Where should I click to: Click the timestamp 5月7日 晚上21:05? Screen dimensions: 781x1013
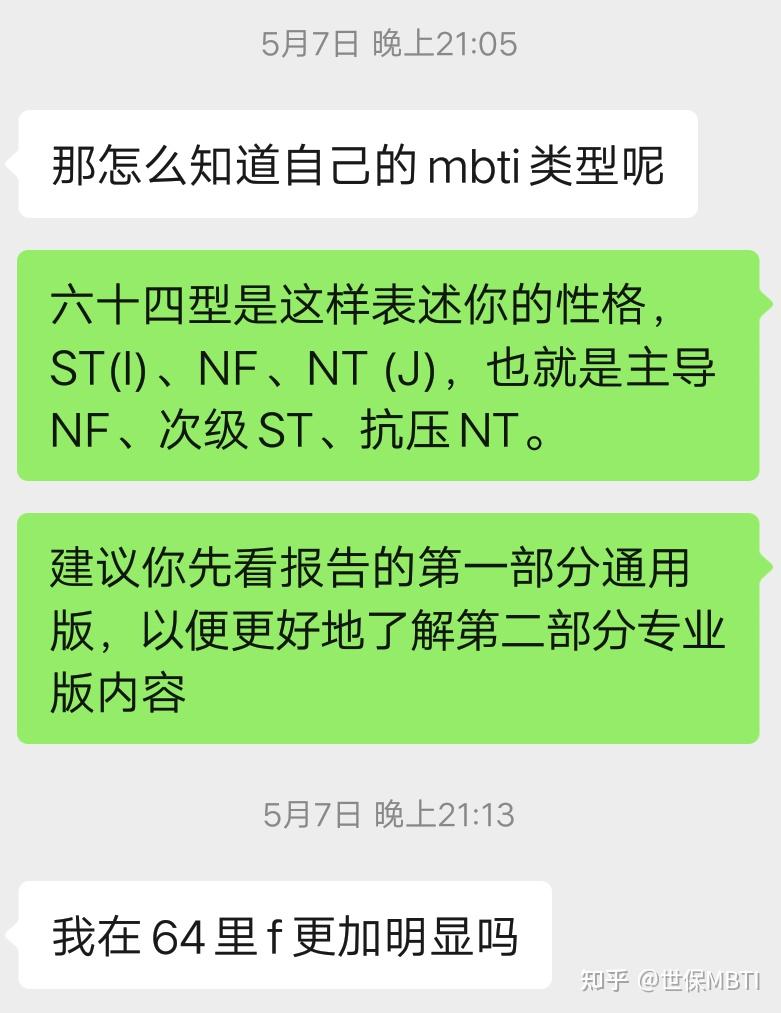390,43
